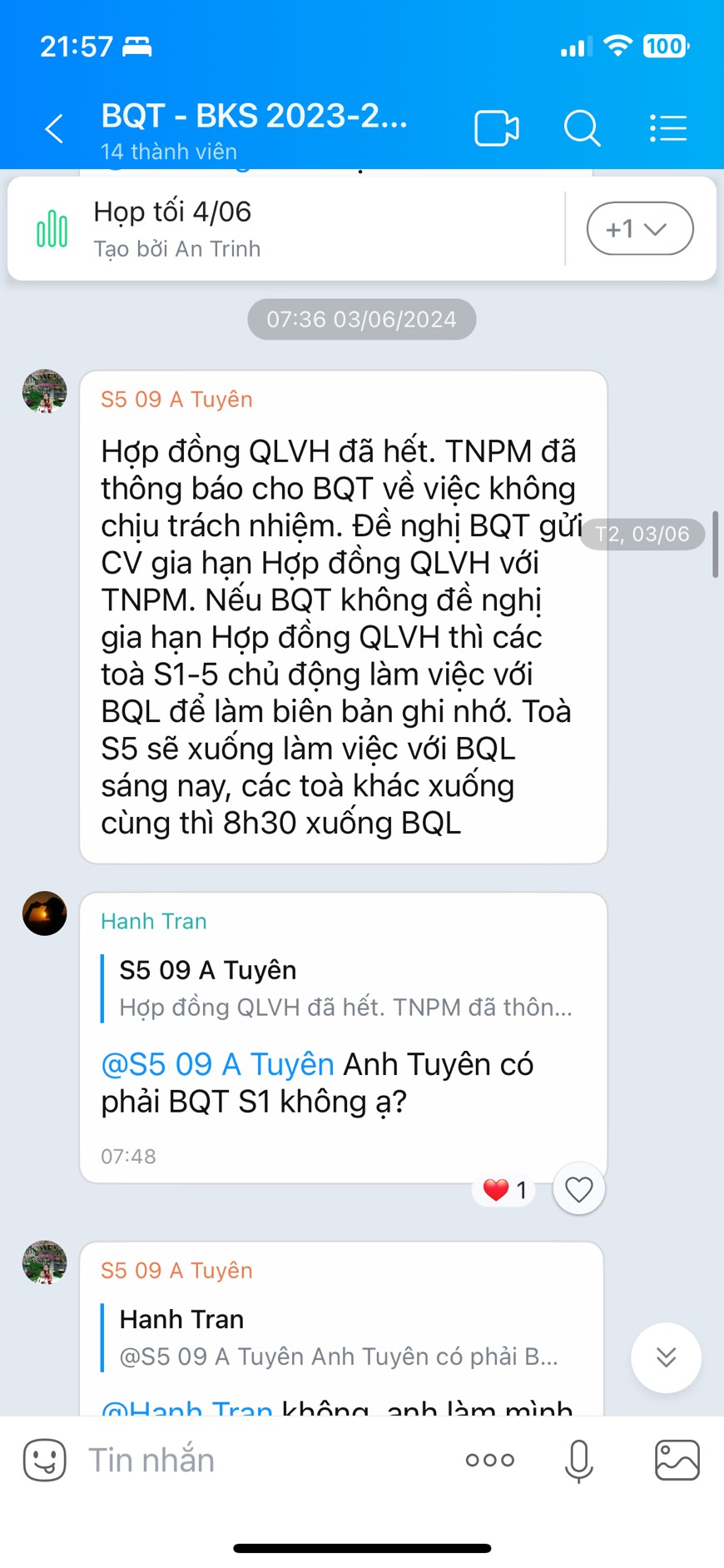Open the quoted S5 09 A Tuyên message

pos(345,988)
